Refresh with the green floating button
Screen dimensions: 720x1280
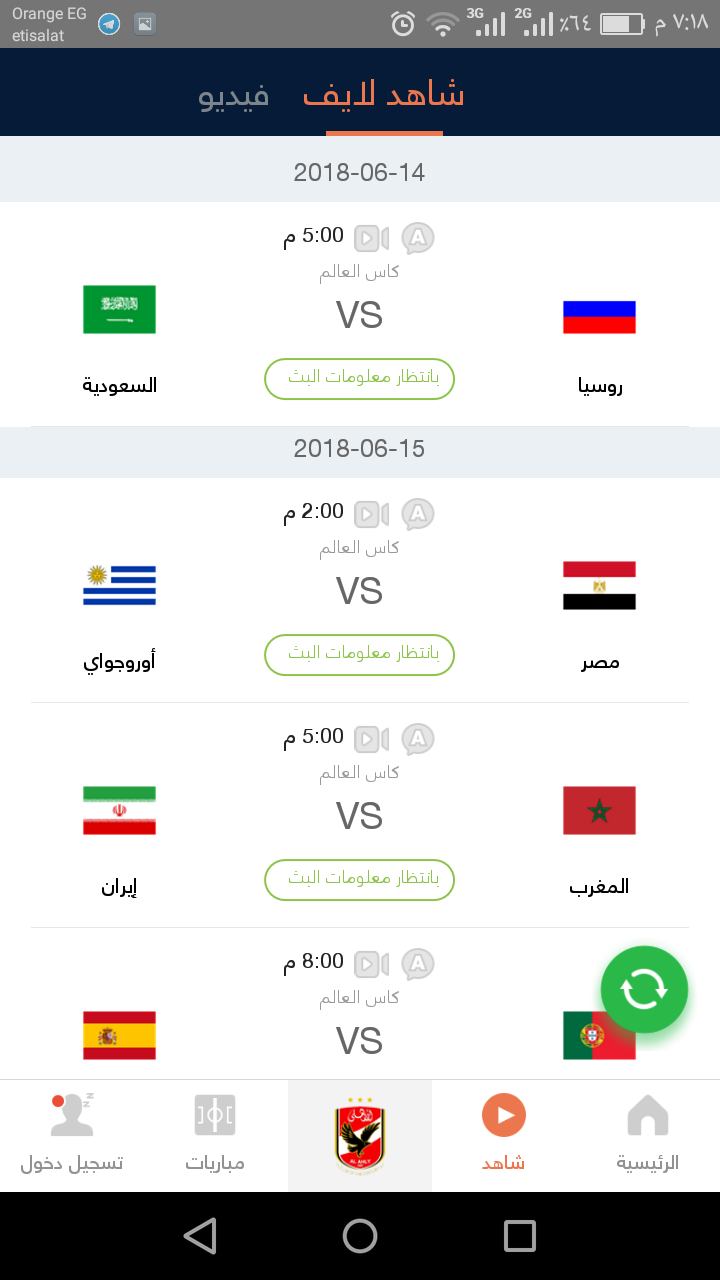[x=644, y=989]
